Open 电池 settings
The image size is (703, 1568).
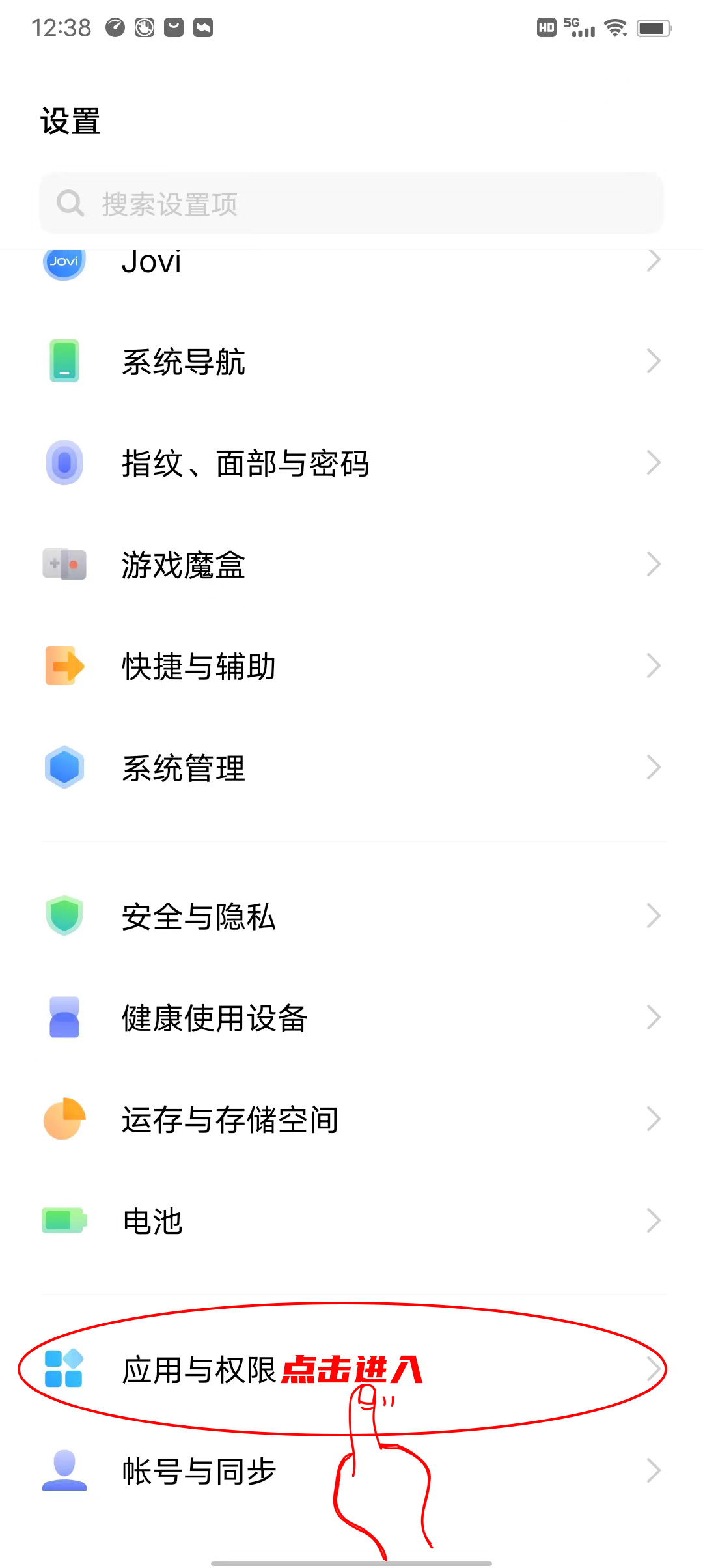pos(351,1221)
